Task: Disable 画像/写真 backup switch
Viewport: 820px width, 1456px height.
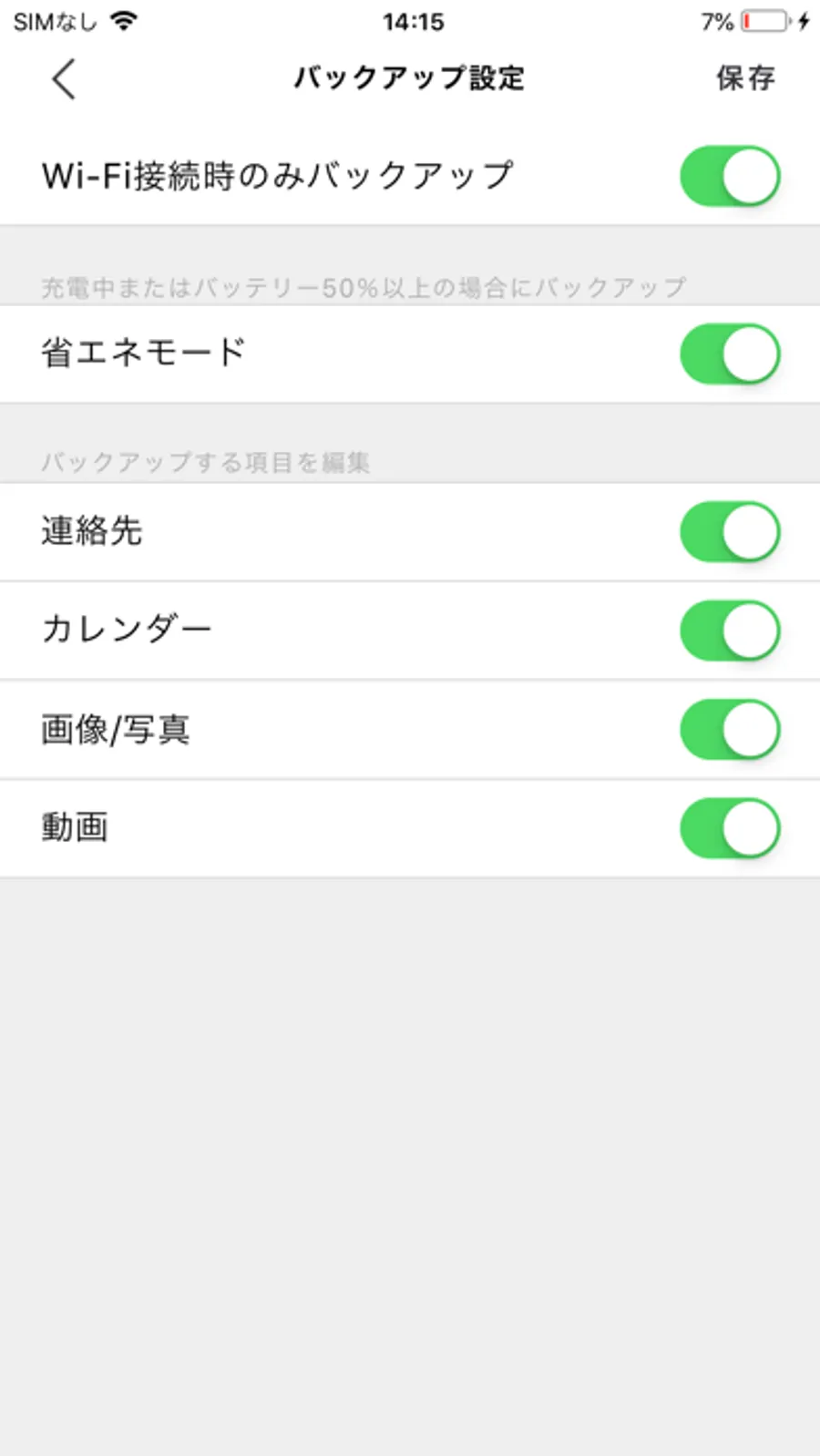Action: click(730, 729)
